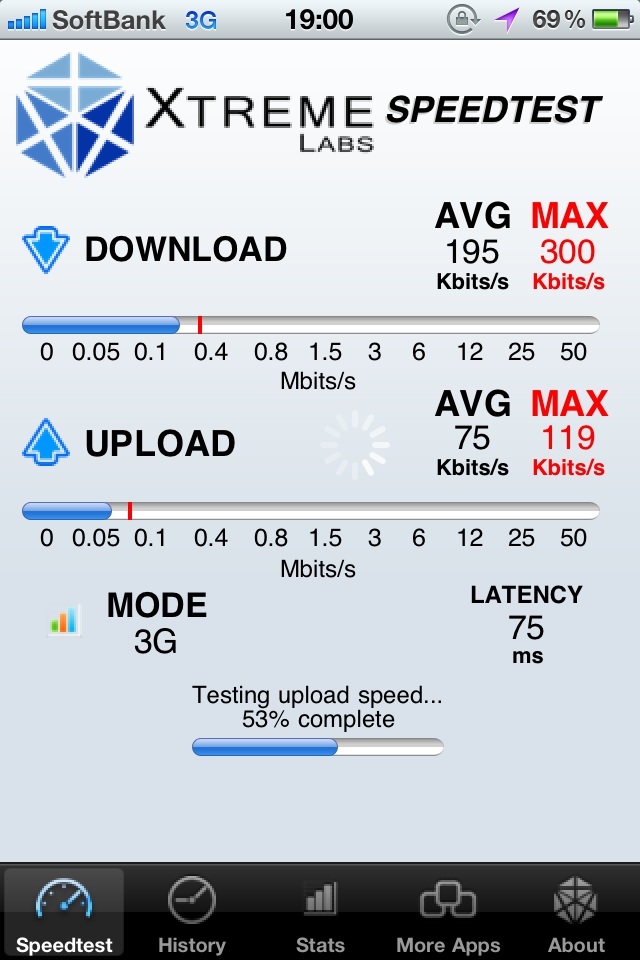This screenshot has height=960, width=640.
Task: Open the Stats tab
Action: [320, 913]
